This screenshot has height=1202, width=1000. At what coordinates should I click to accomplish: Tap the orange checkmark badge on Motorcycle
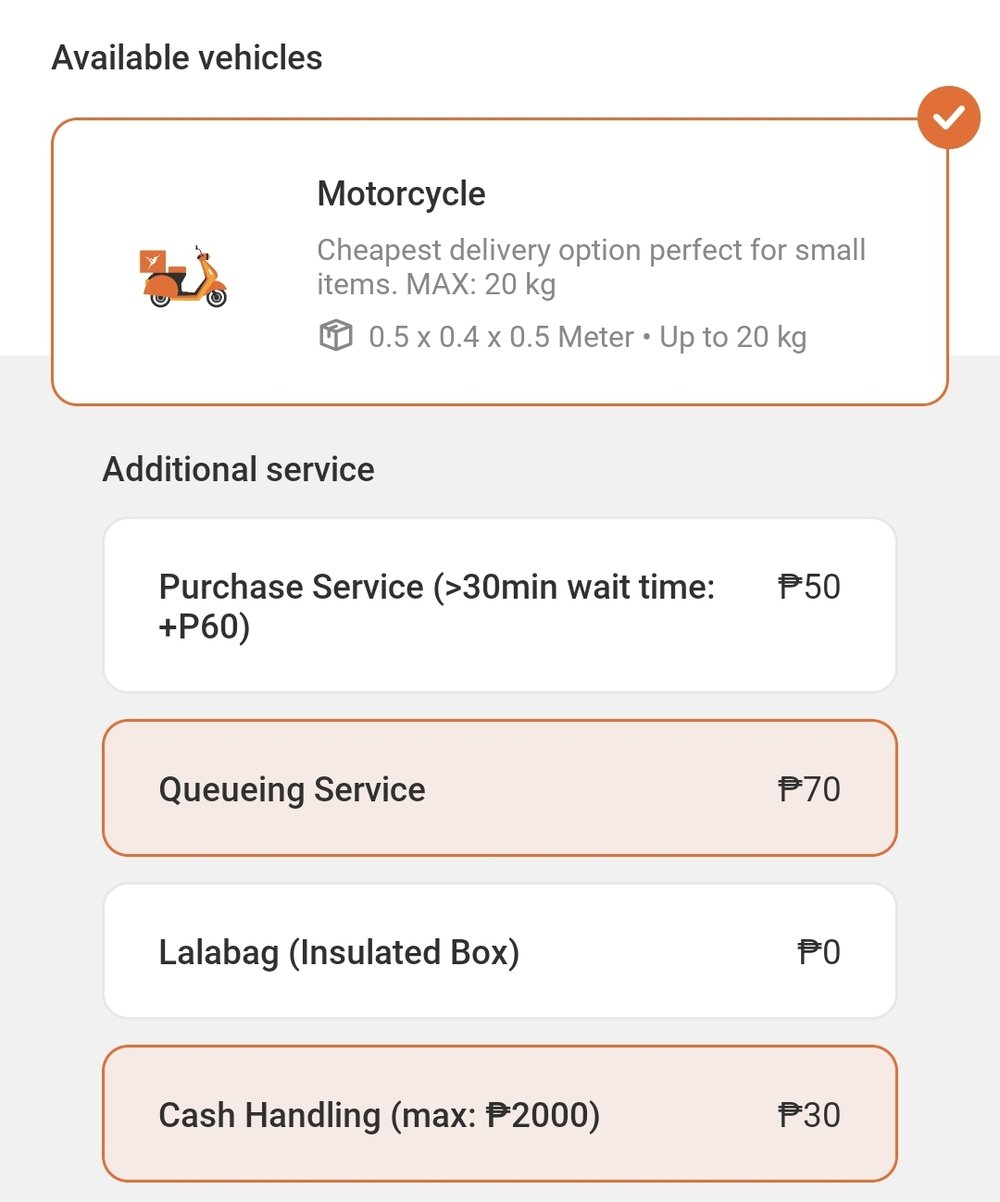click(948, 117)
